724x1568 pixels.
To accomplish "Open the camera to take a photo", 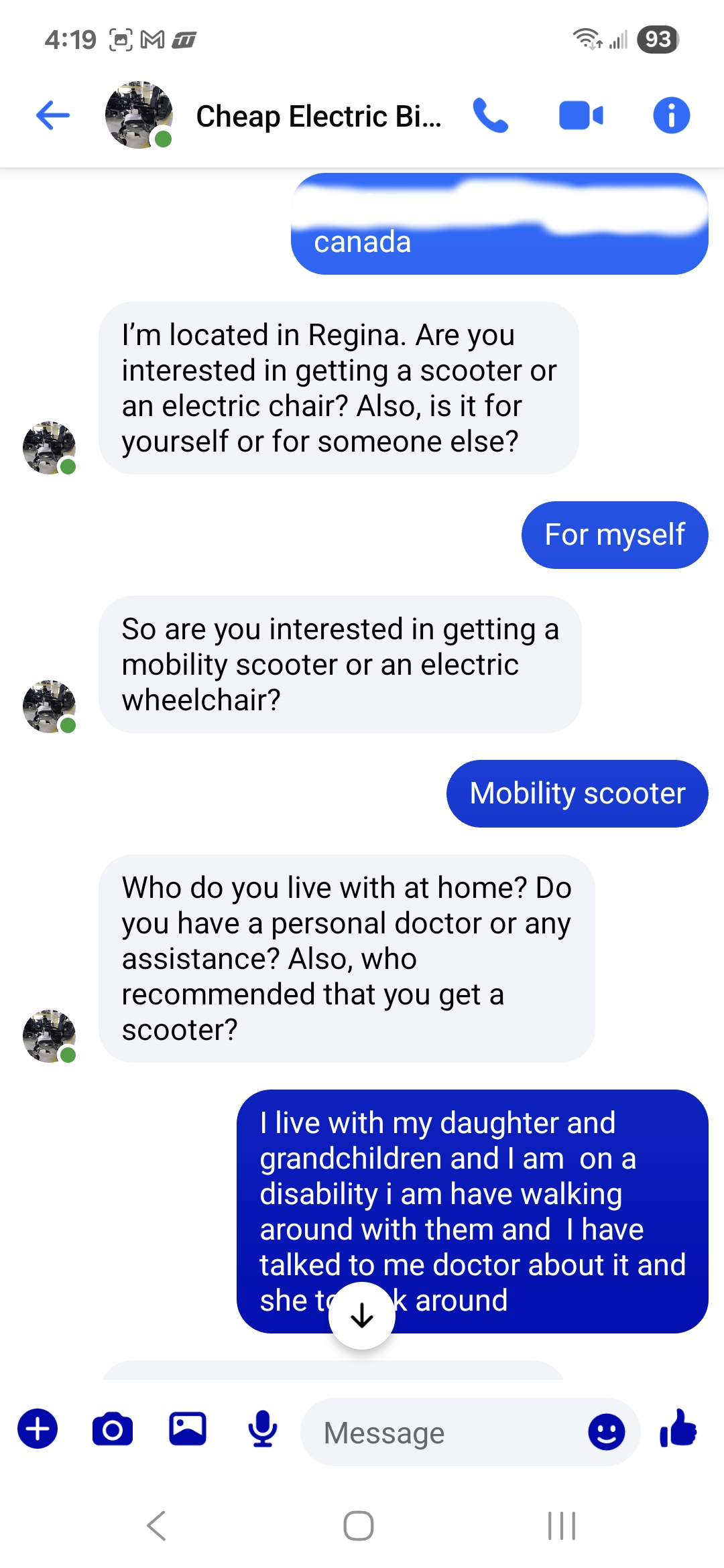I will tap(113, 1429).
